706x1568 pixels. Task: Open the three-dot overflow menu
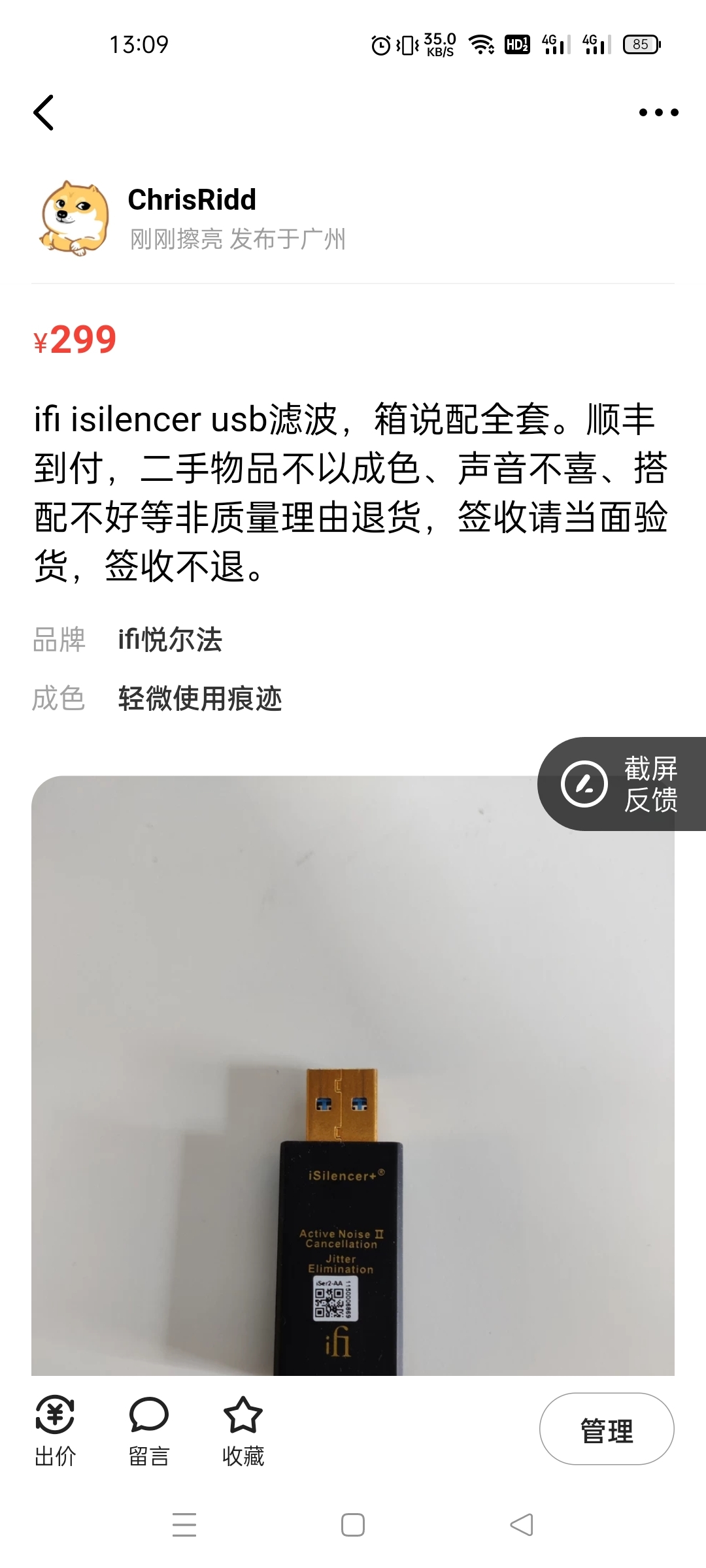(658, 112)
